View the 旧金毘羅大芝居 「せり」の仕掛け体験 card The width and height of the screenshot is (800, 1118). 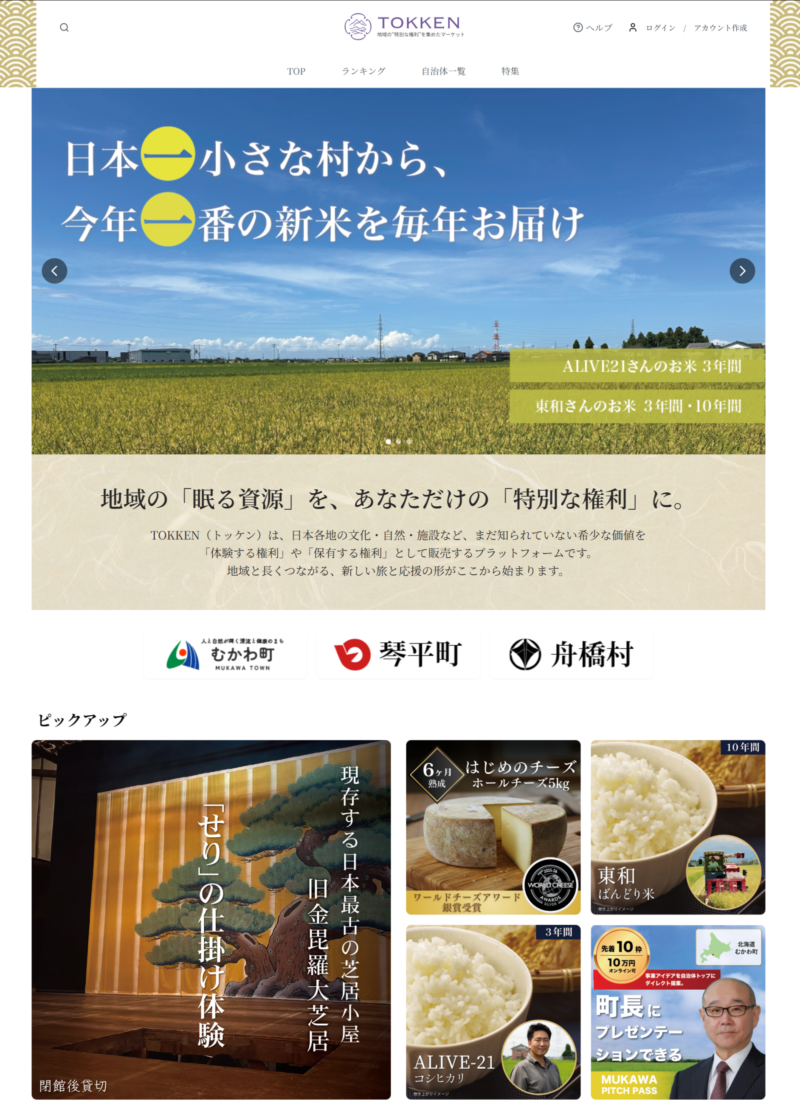coord(211,919)
